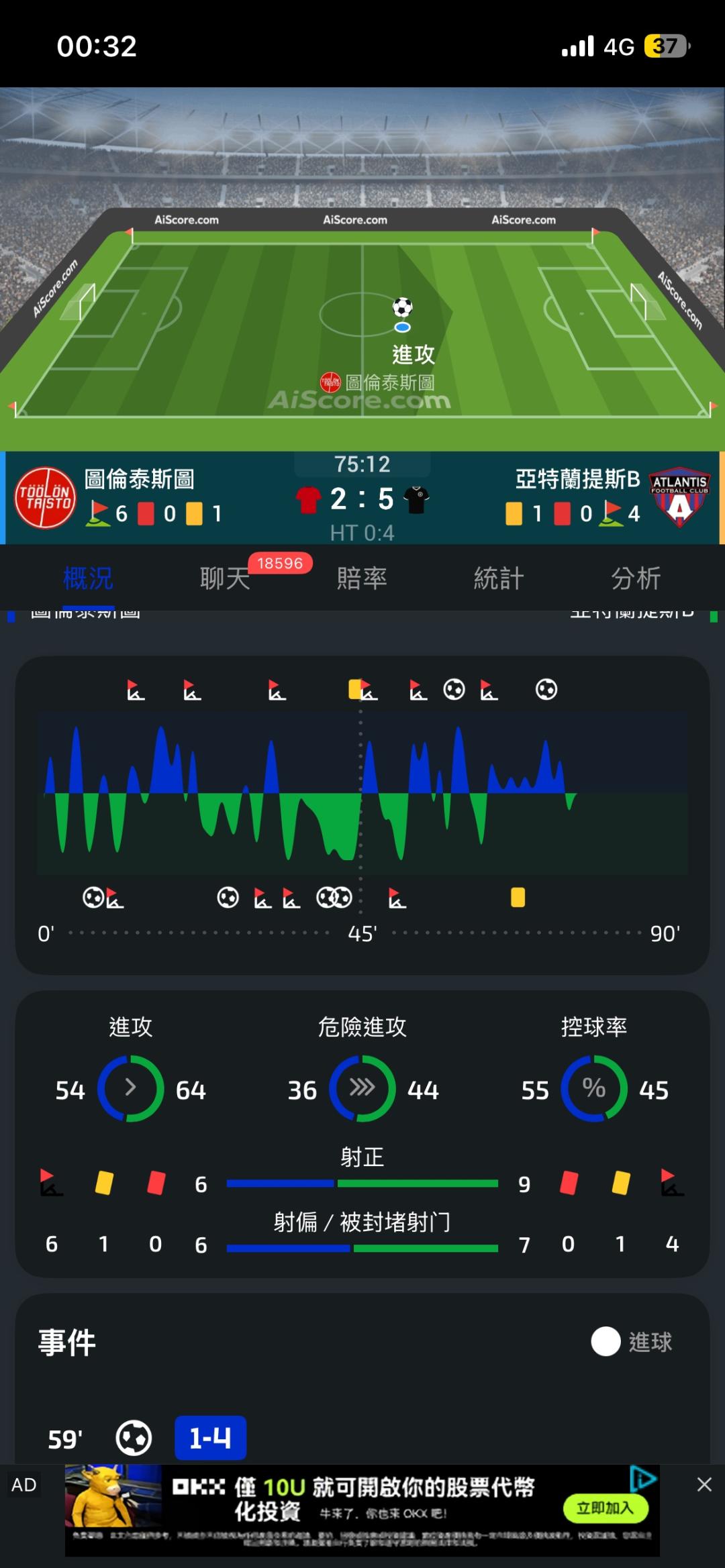The image size is (725, 1568).
Task: Tap the 立即加入 button in ad
Action: coord(606,1508)
